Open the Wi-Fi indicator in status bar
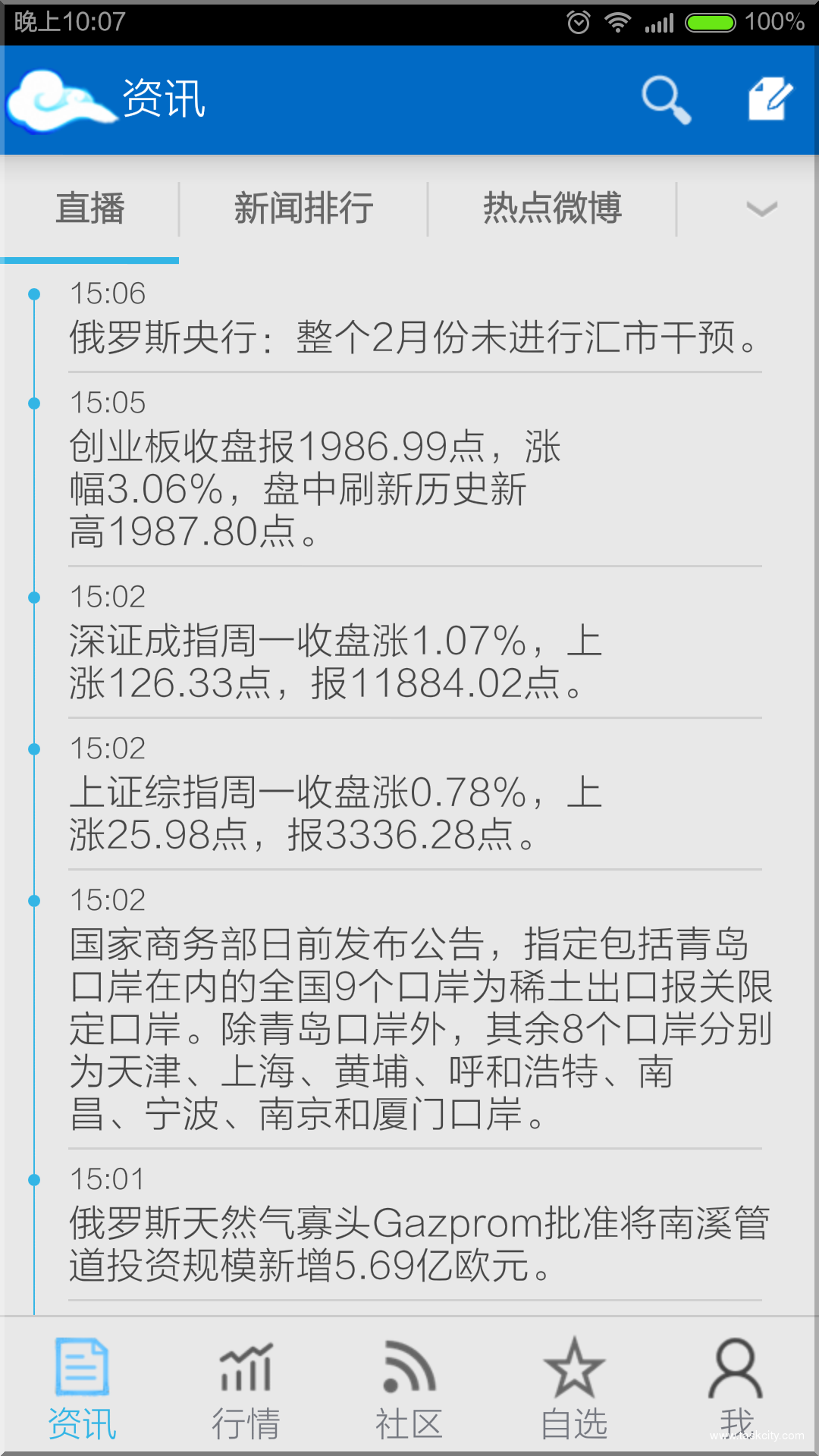 (619, 23)
